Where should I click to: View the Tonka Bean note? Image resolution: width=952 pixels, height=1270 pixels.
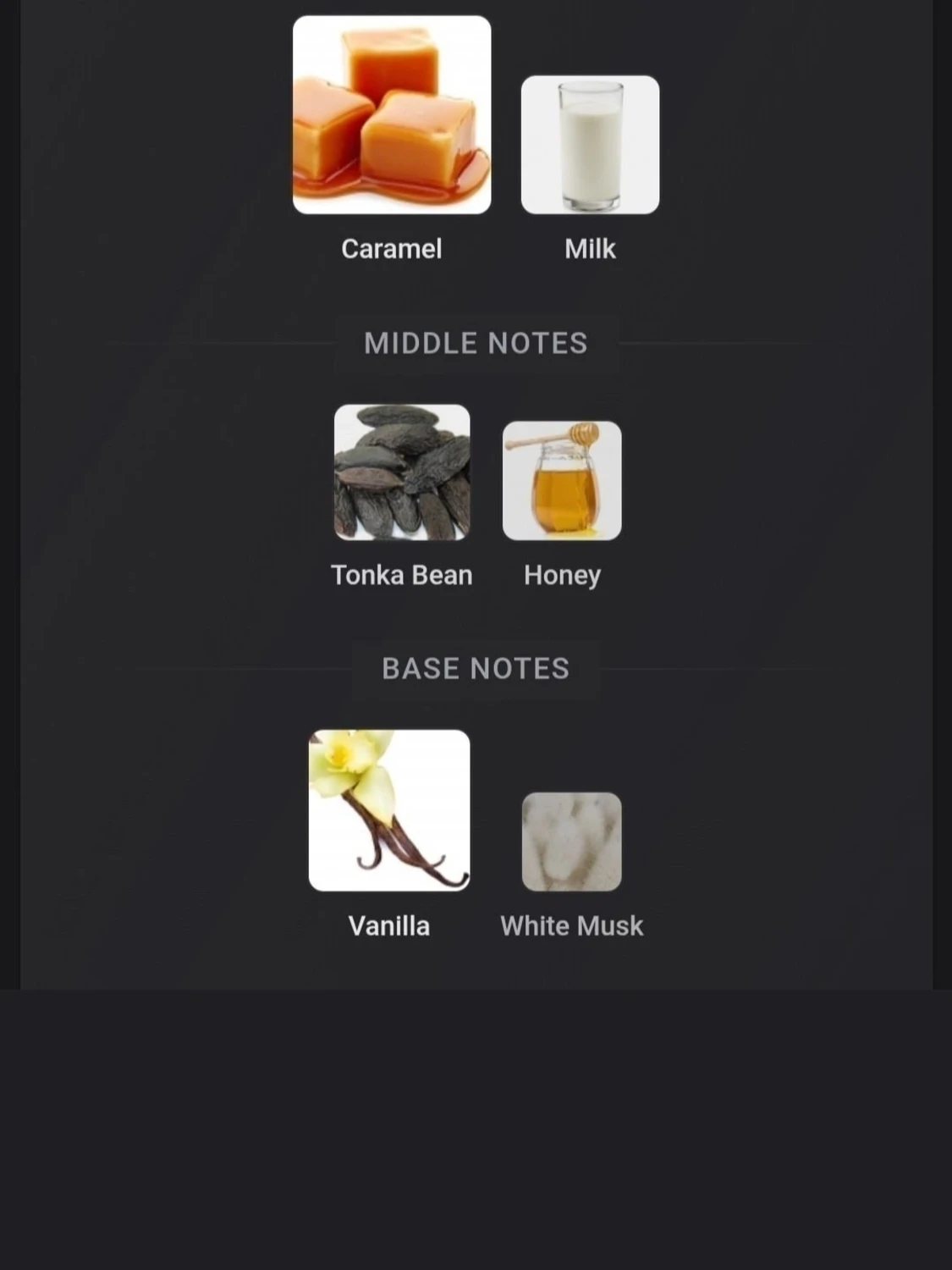(x=402, y=472)
